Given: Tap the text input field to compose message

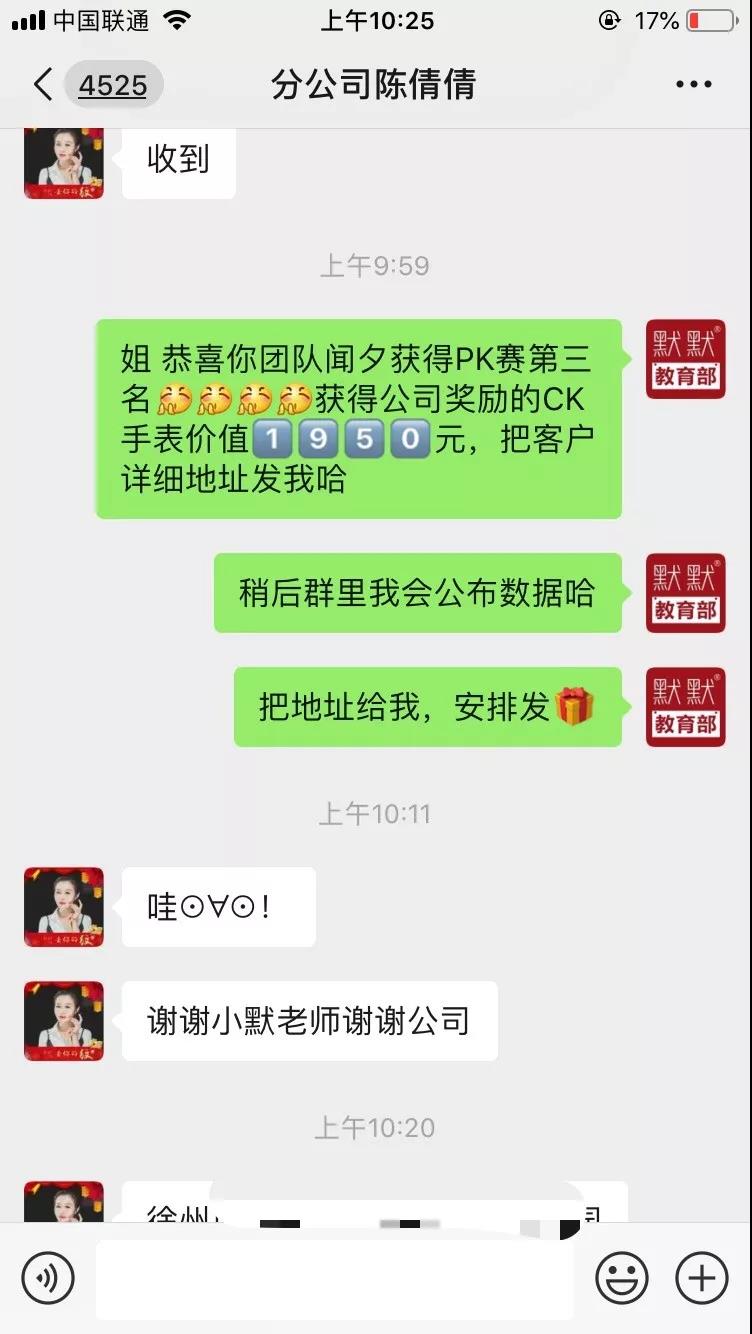Looking at the screenshot, I should click(335, 1277).
